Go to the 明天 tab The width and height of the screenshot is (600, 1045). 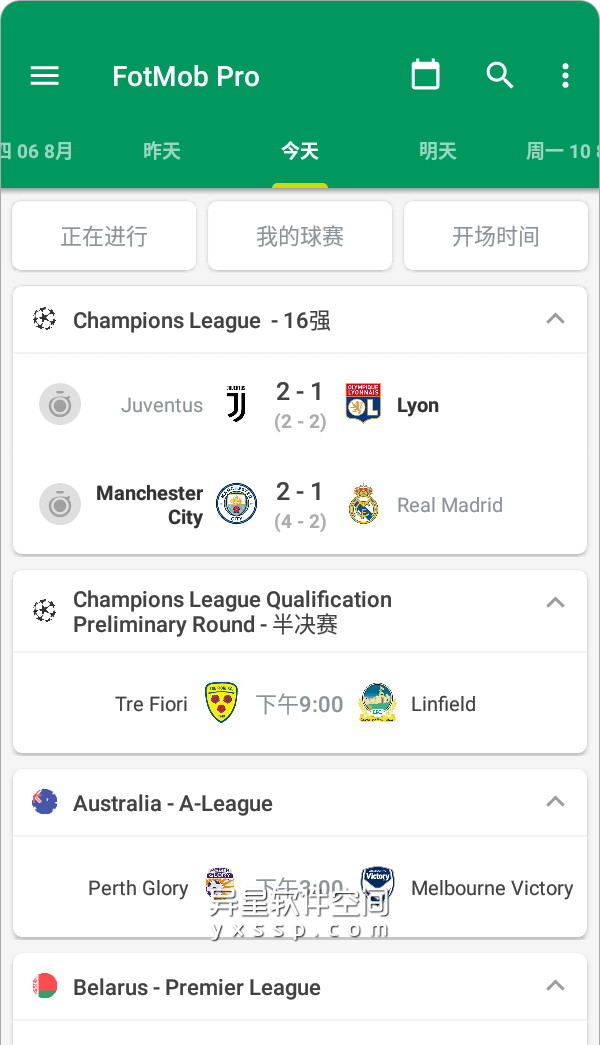coord(438,151)
